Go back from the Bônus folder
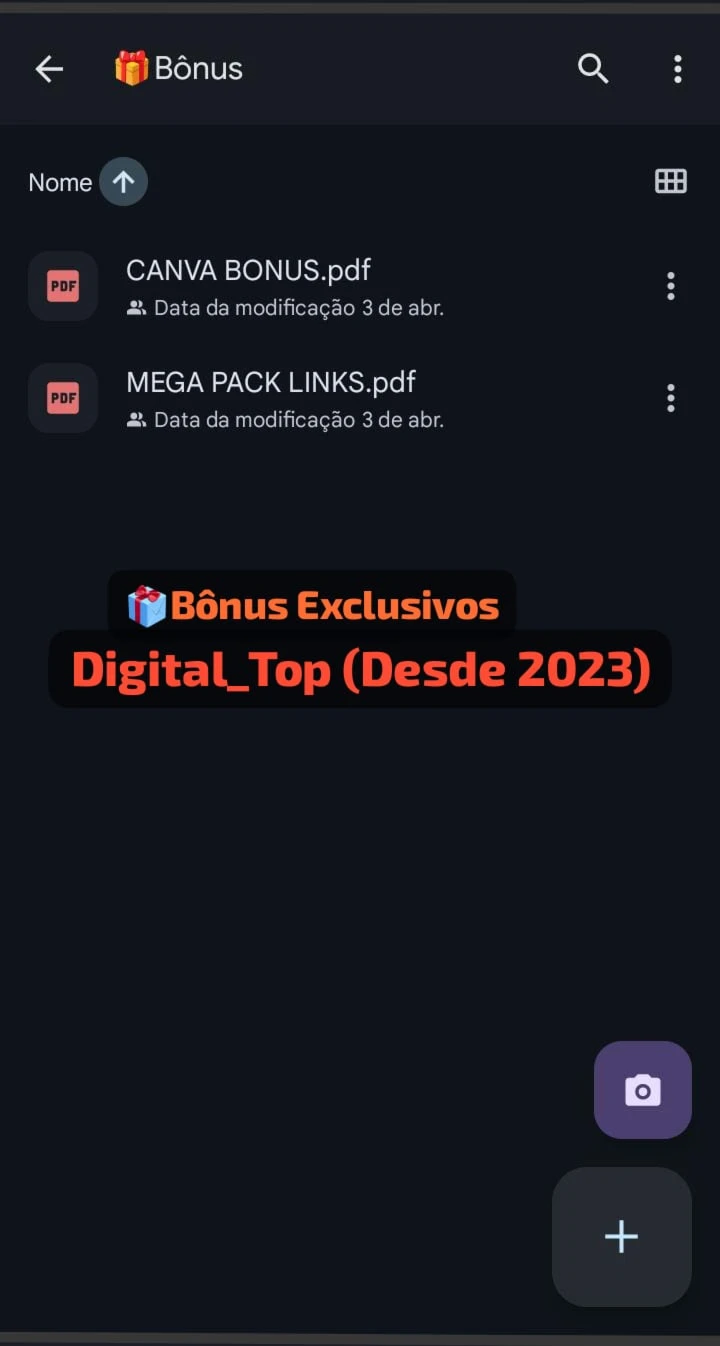Image resolution: width=720 pixels, height=1346 pixels. pos(49,68)
